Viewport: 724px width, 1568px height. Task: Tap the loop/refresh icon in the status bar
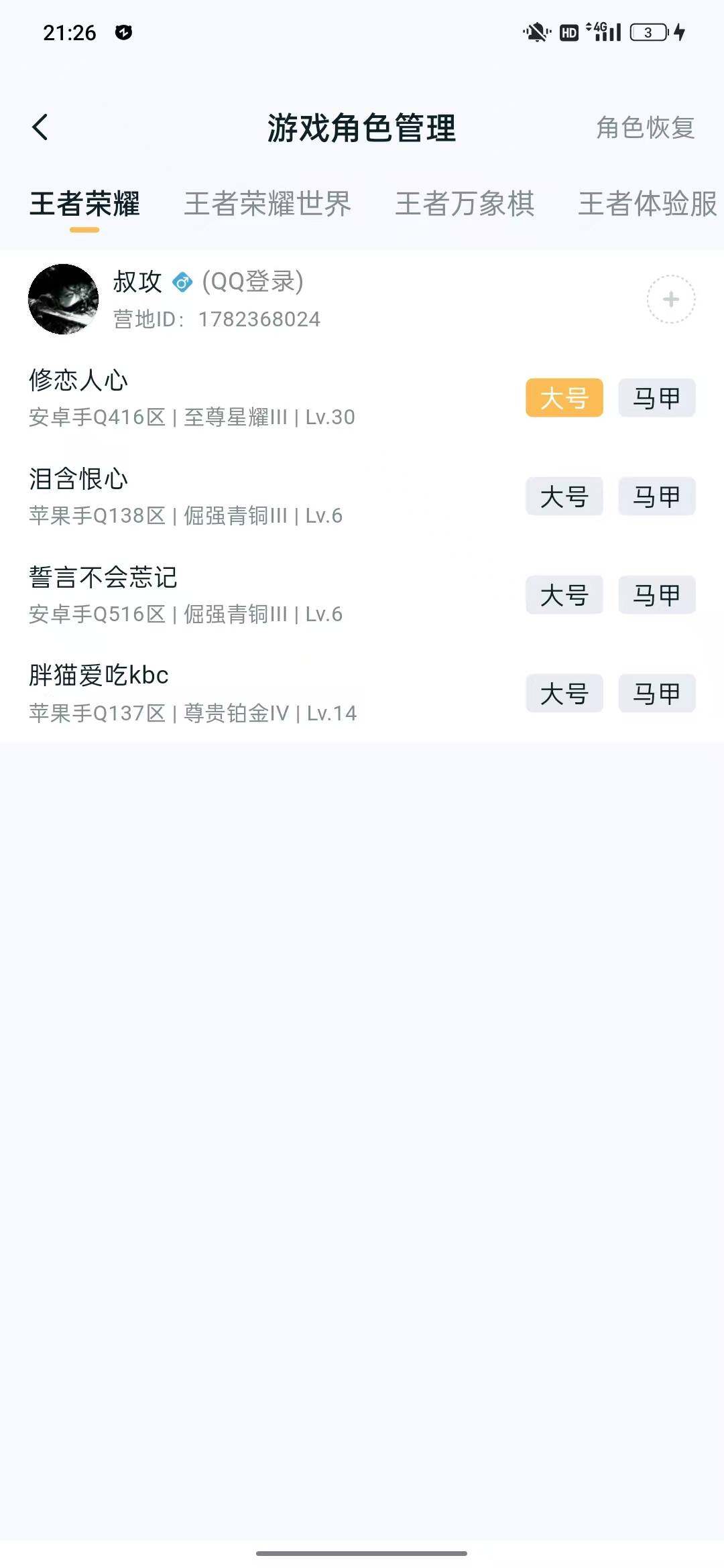click(x=125, y=30)
